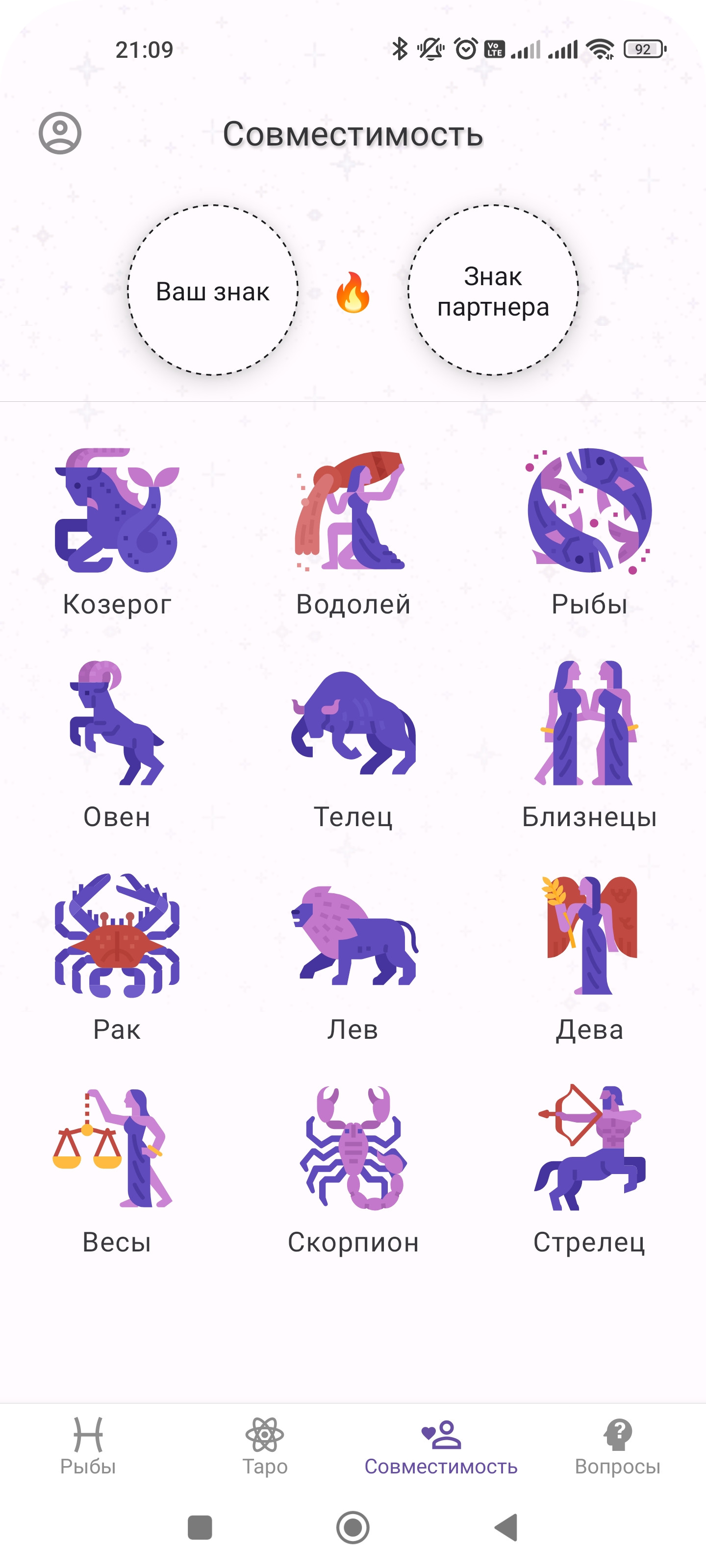Open the profile icon
This screenshot has height=1568, width=706.
[60, 133]
